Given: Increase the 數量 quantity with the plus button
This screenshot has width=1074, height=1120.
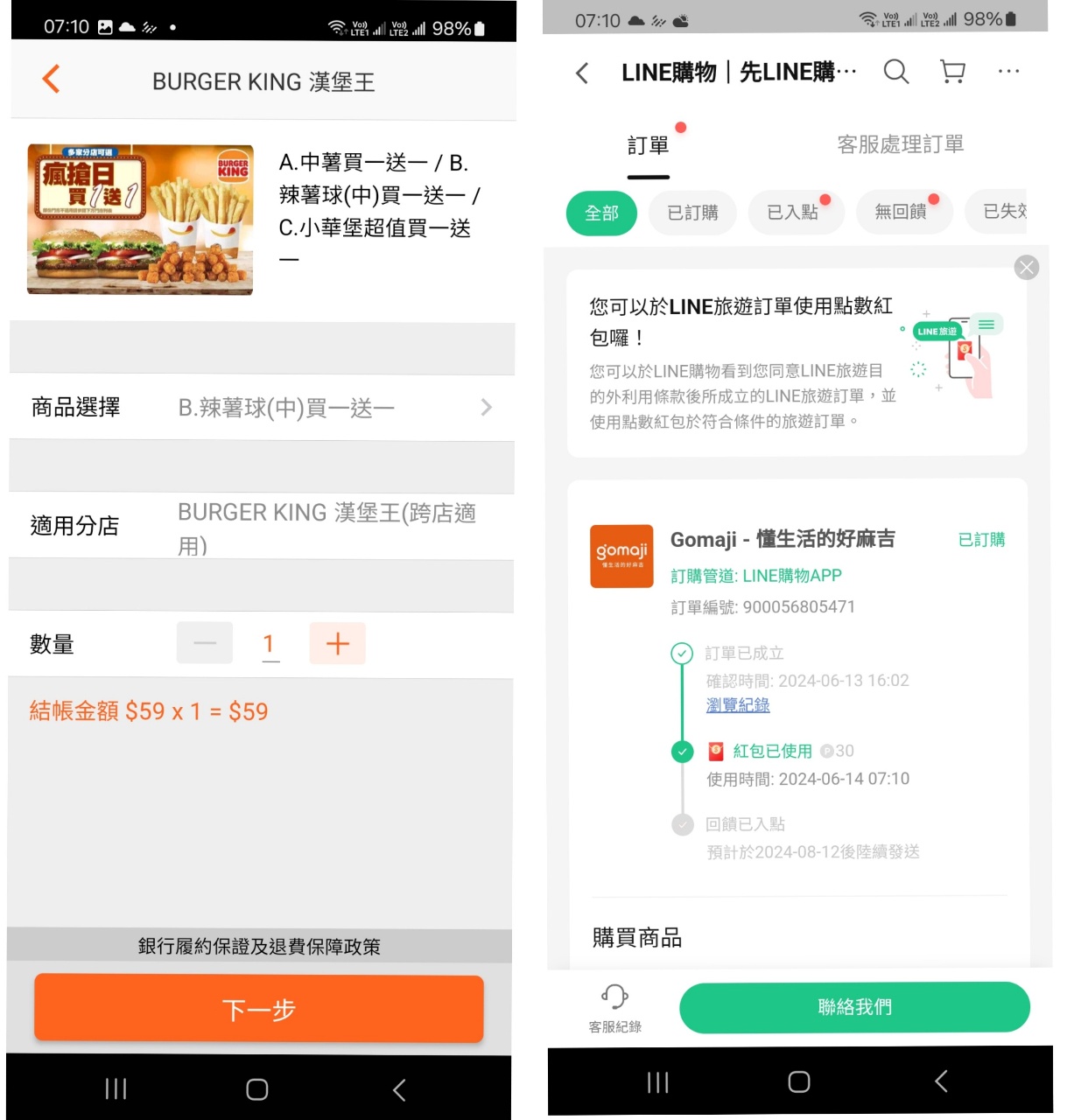Looking at the screenshot, I should pos(337,643).
